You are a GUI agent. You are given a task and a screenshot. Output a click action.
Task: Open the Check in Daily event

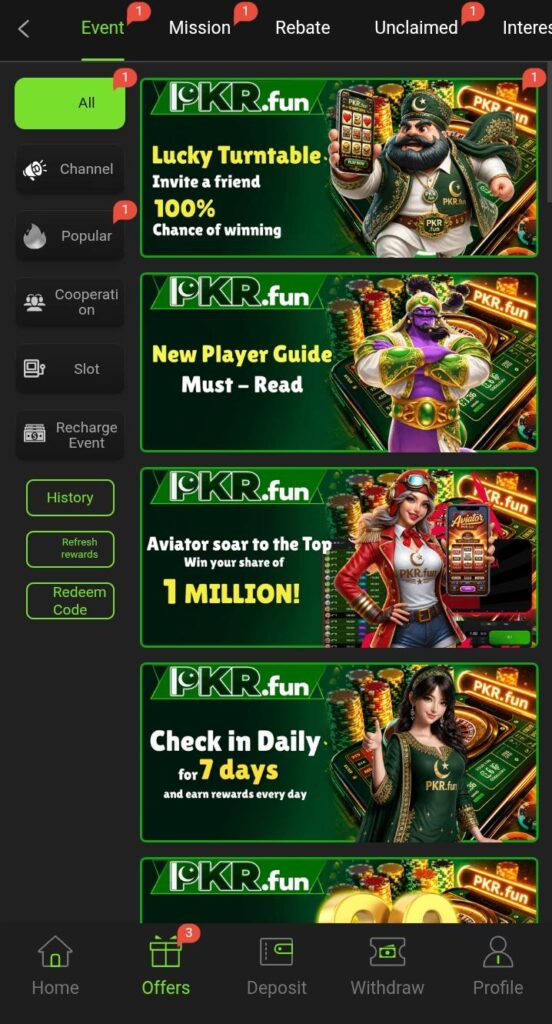pos(339,752)
